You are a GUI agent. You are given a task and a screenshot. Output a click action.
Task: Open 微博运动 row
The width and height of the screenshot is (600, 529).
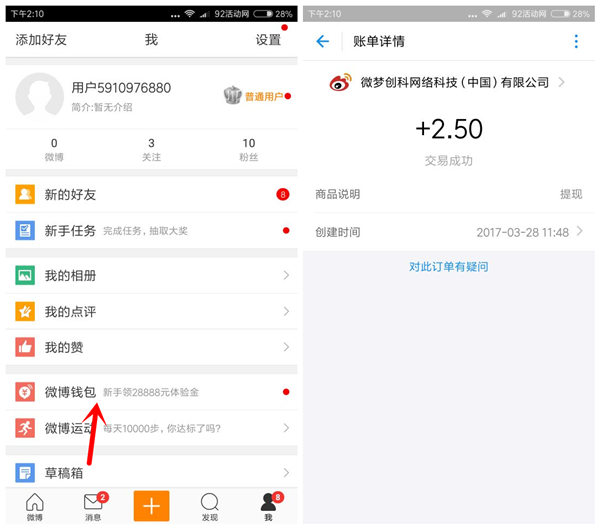click(150, 428)
